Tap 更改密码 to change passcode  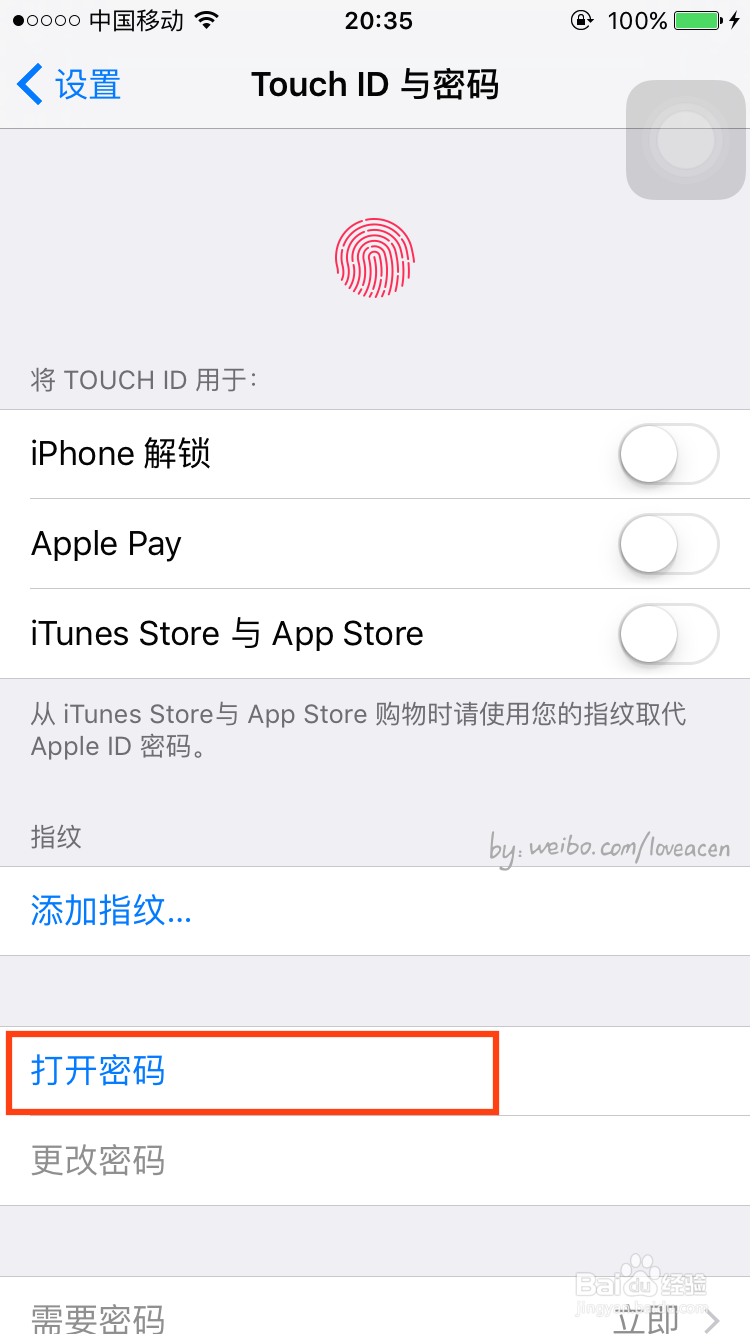pos(97,1161)
